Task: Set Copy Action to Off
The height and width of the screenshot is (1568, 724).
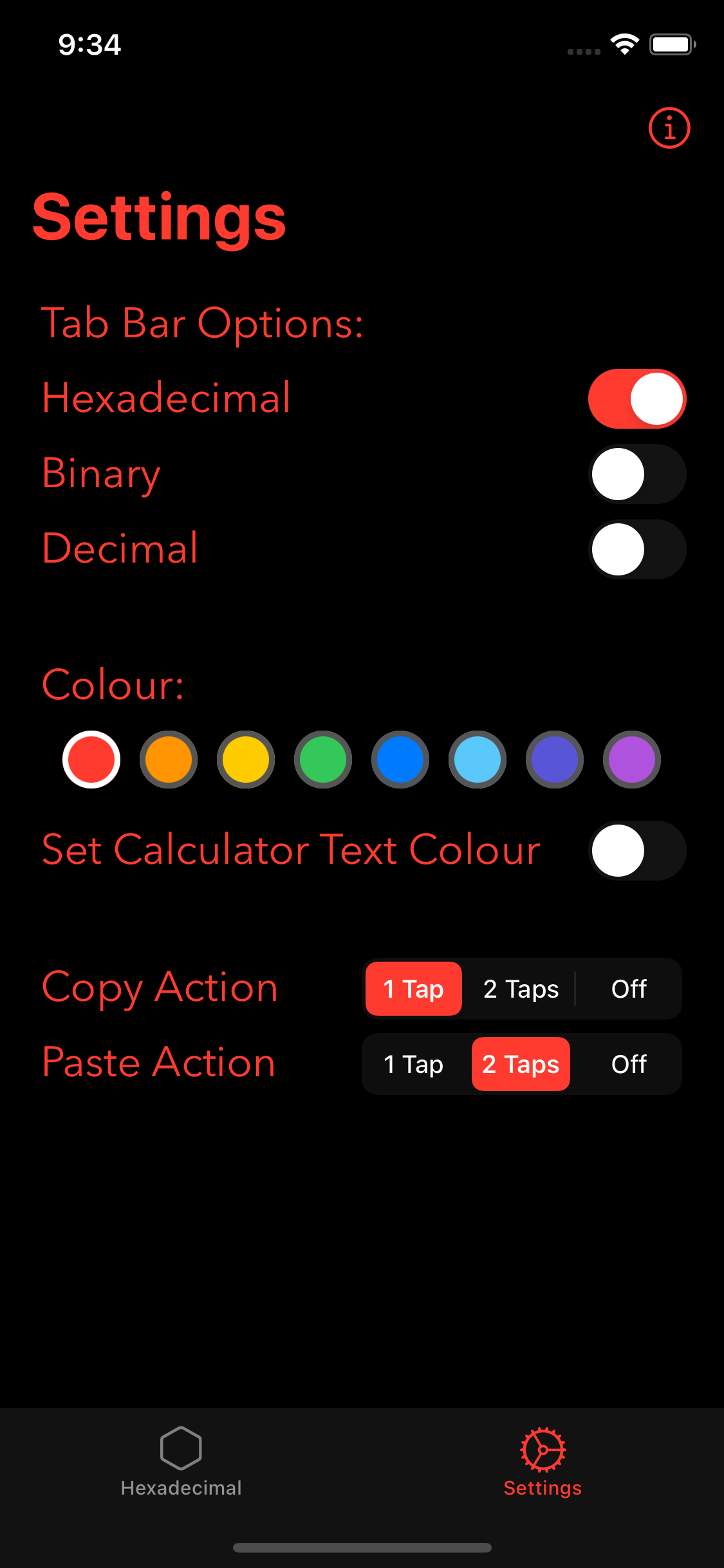Action: click(x=629, y=989)
